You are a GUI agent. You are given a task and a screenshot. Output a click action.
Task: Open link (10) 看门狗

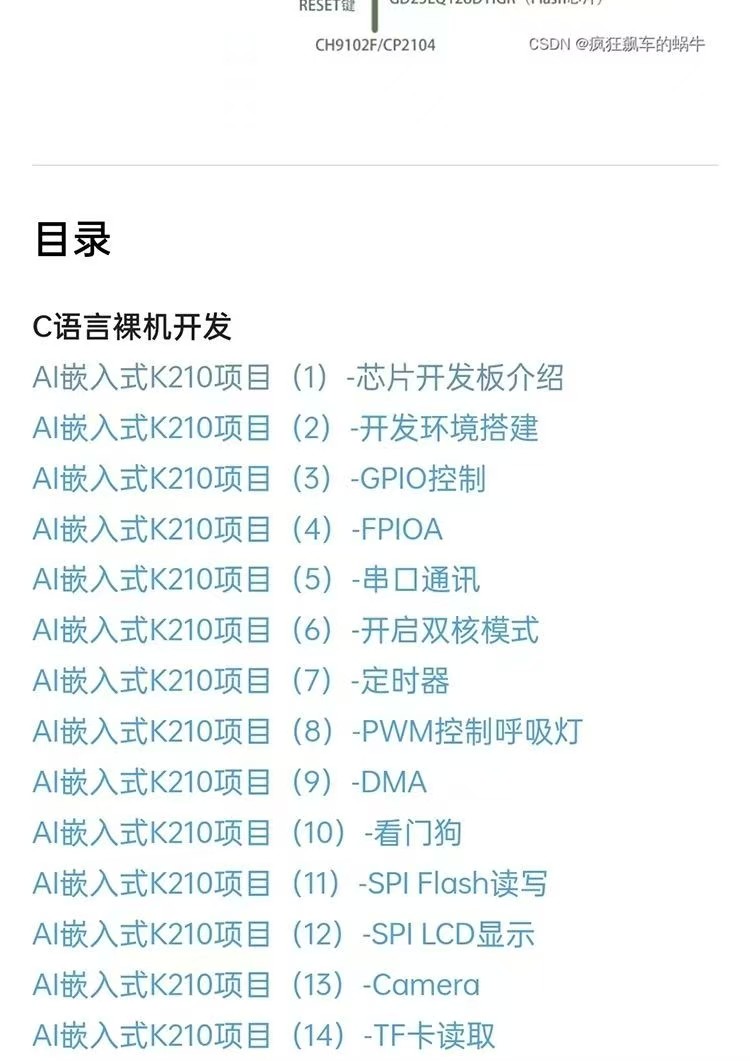[247, 833]
